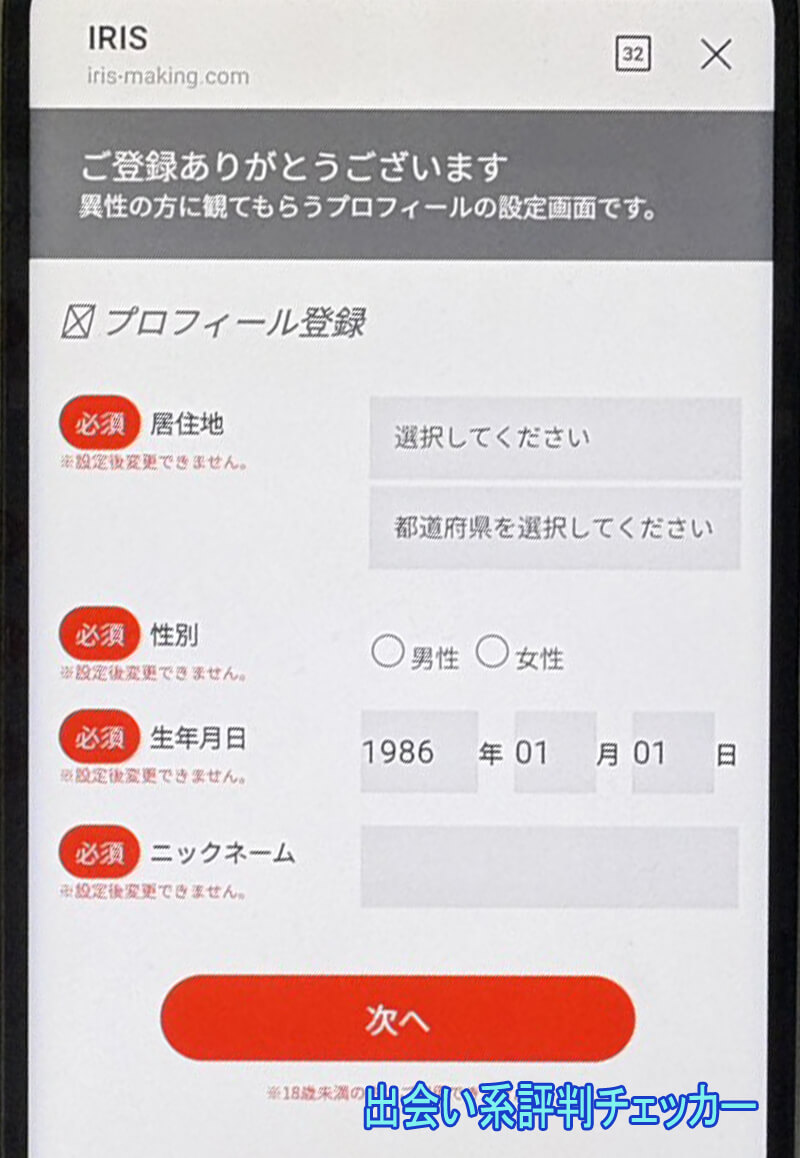Viewport: 800px width, 1158px height.
Task: Select 男性 as gender
Action: tap(388, 653)
